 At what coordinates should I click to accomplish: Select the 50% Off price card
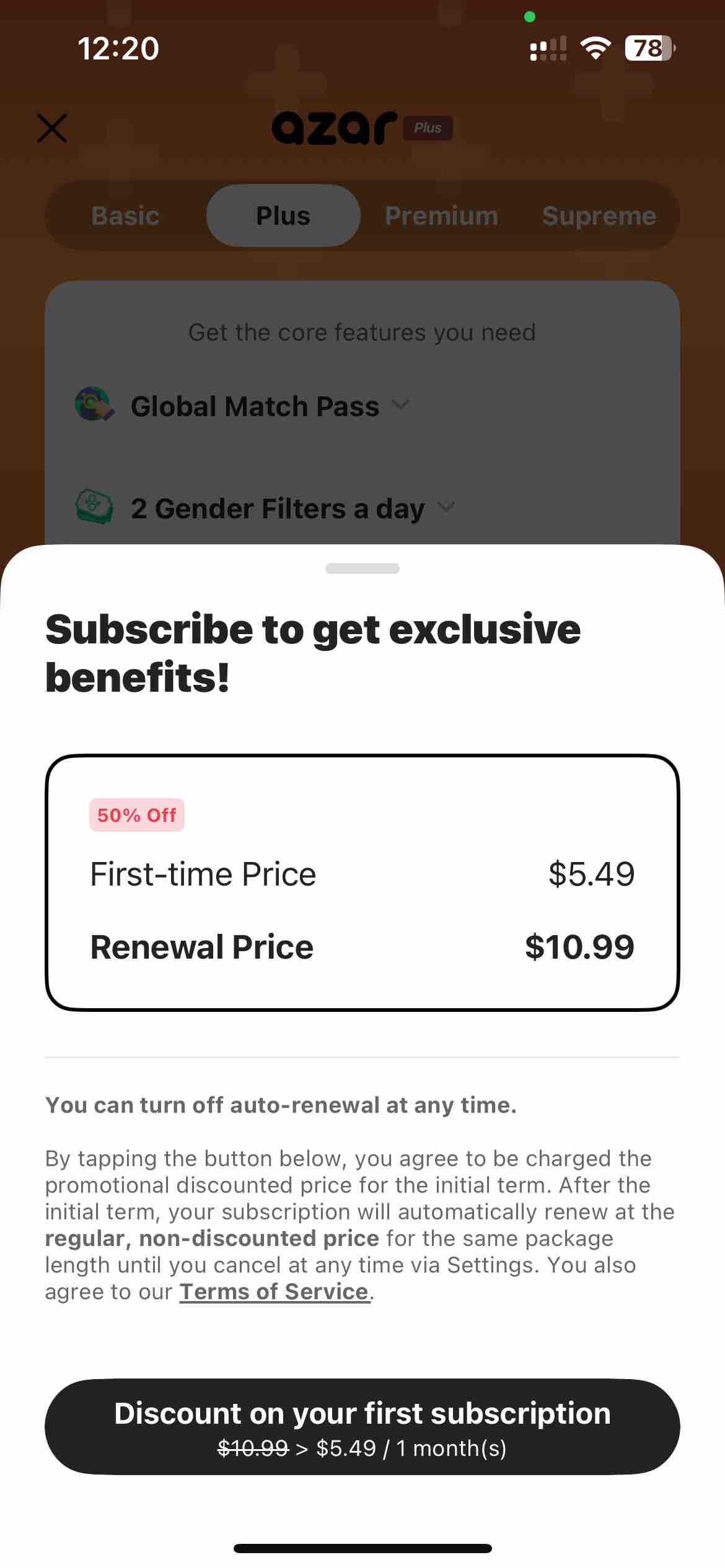(362, 883)
